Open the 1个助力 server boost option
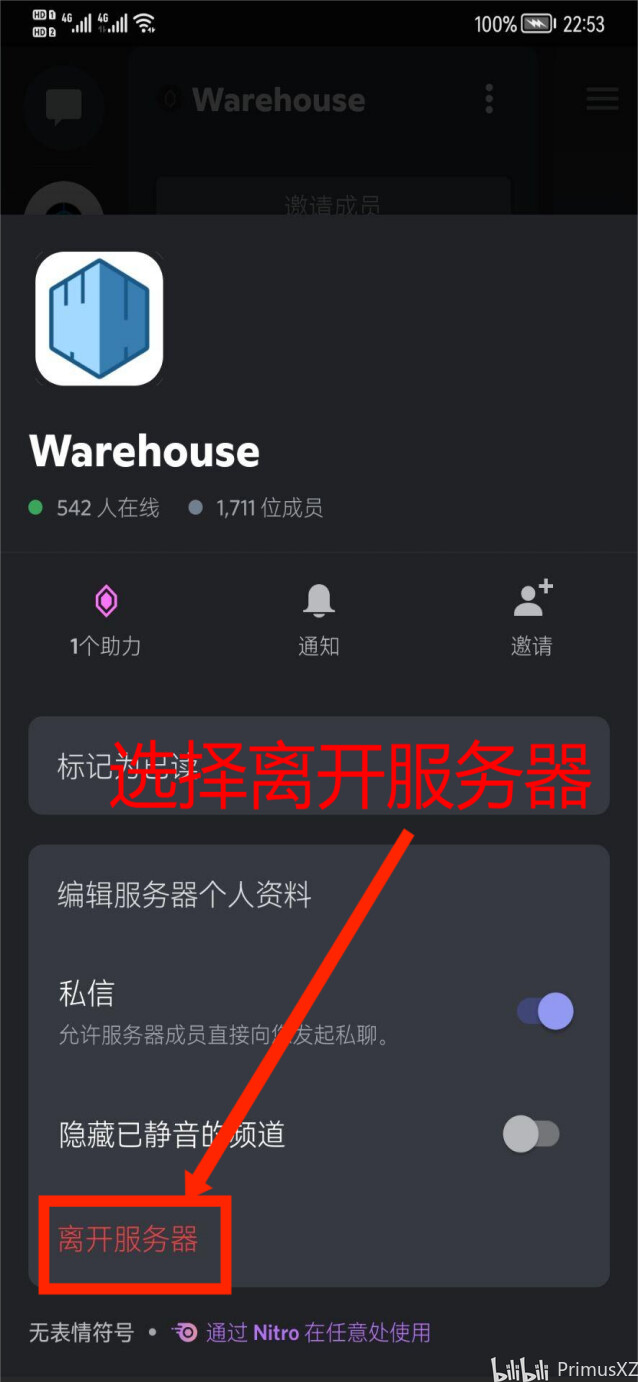Screen dimensions: 639x1382 (x=106, y=620)
